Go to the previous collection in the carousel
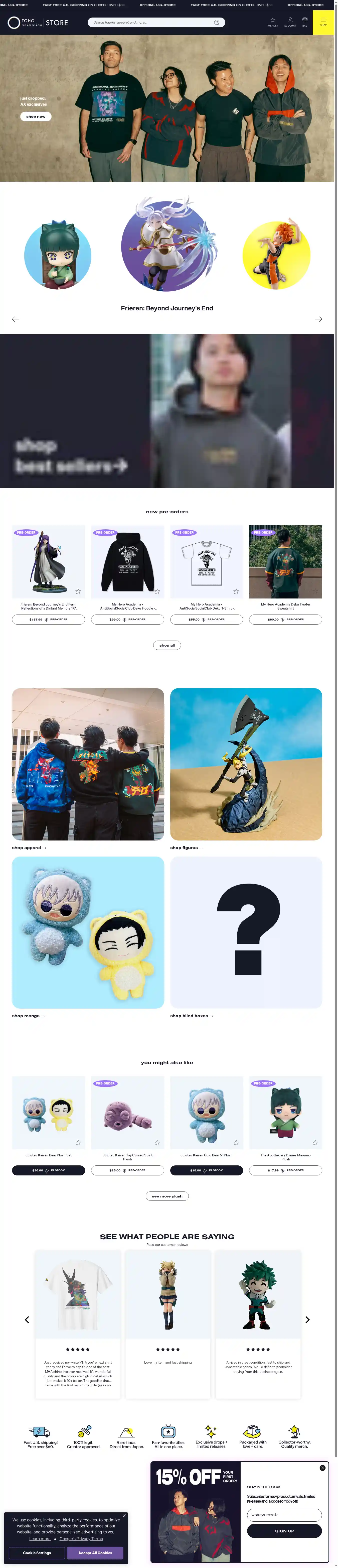The image size is (338, 1568). [x=16, y=319]
